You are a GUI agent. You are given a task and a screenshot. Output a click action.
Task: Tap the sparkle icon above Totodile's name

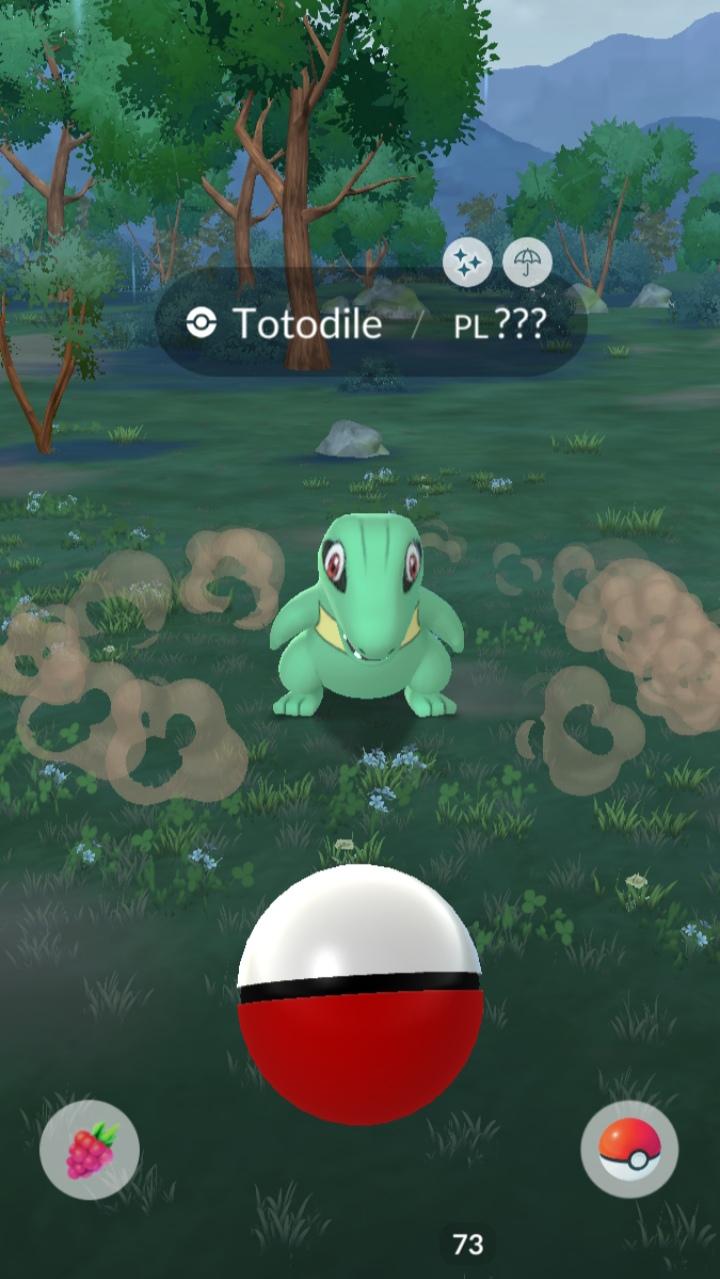click(467, 263)
